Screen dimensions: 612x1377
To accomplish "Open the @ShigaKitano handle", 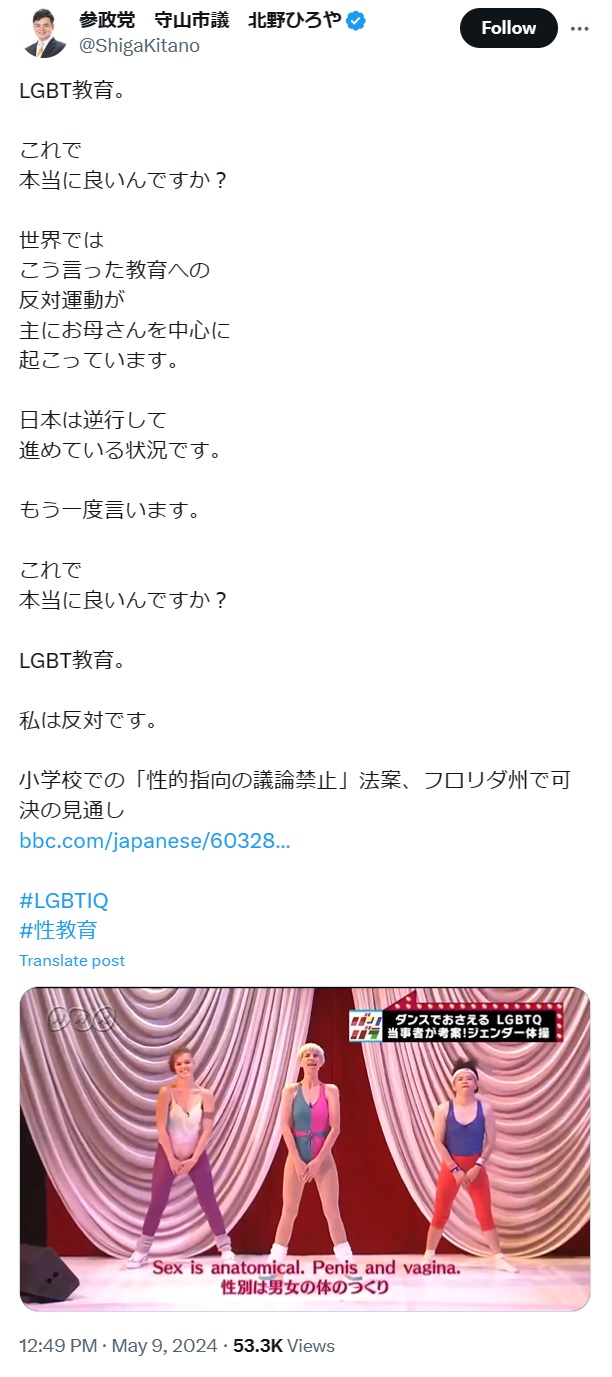I will 139,46.
